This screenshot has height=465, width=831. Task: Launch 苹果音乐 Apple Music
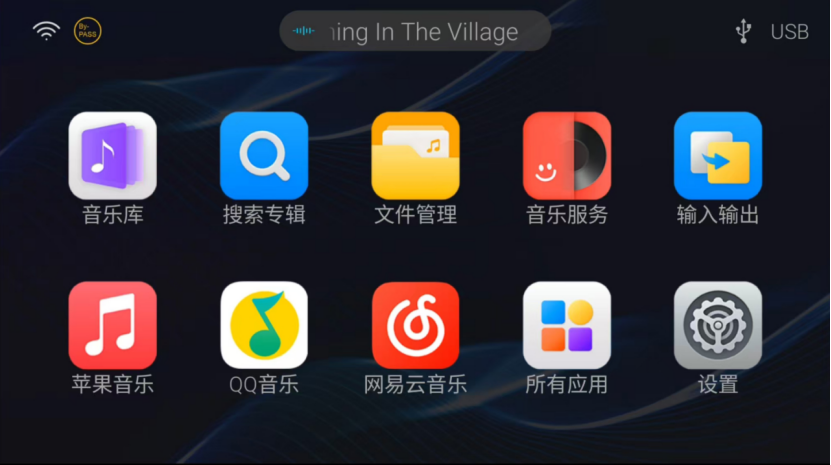click(x=112, y=325)
